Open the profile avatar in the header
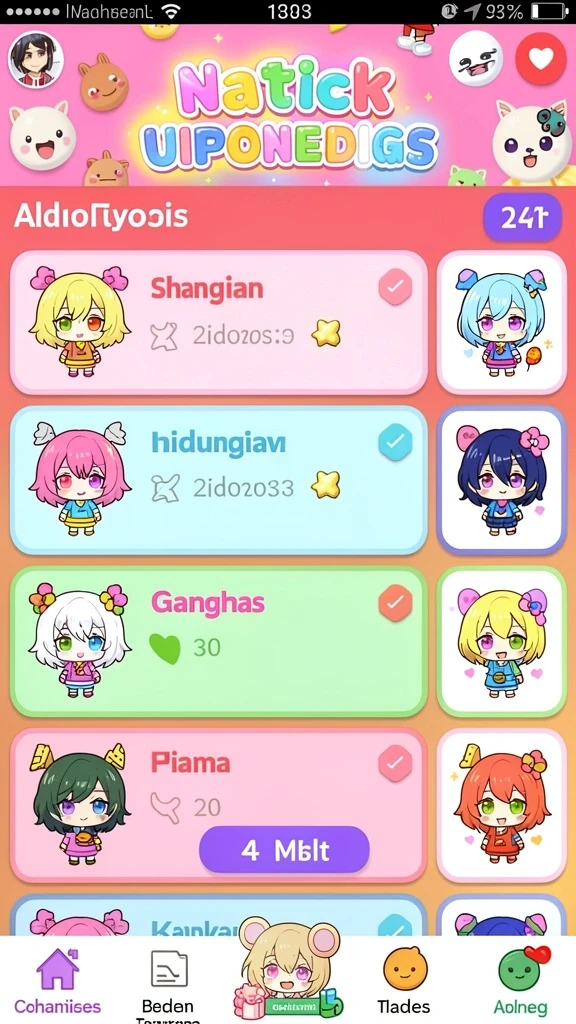Viewport: 576px width, 1024px height. [36, 59]
